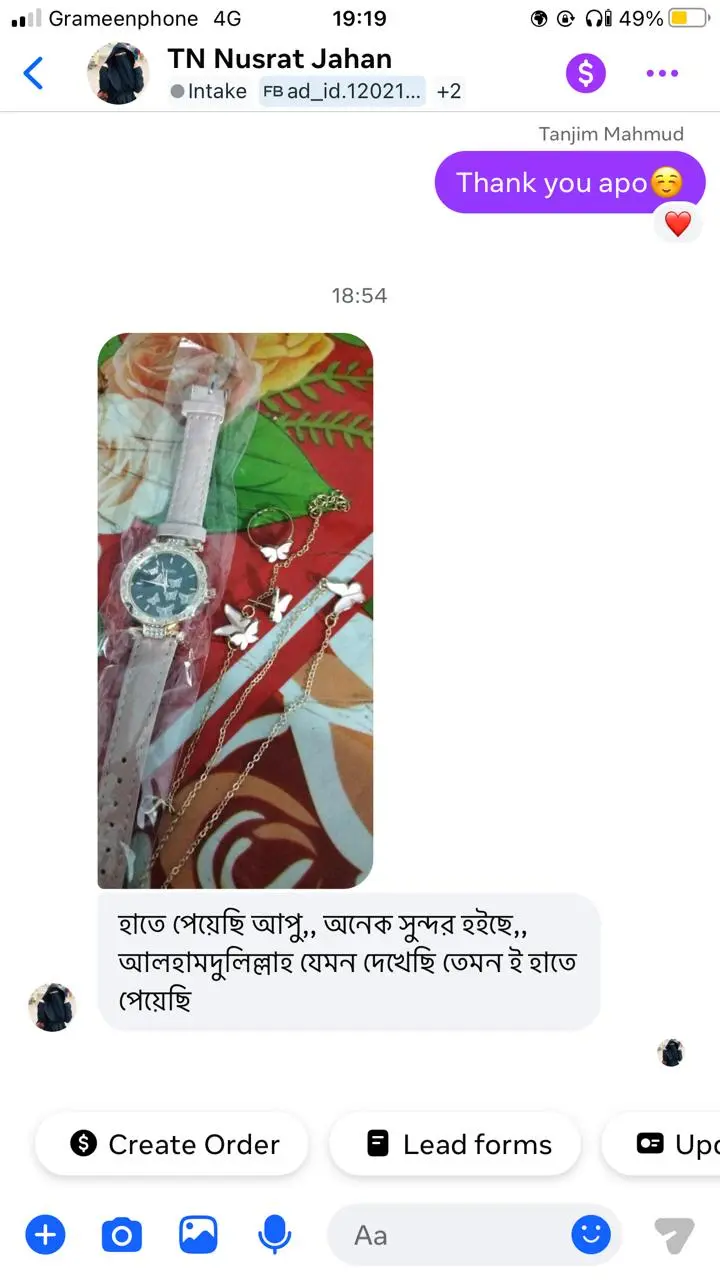Go back to the inbox
Viewport: 720px width, 1280px height.
pyautogui.click(x=34, y=73)
